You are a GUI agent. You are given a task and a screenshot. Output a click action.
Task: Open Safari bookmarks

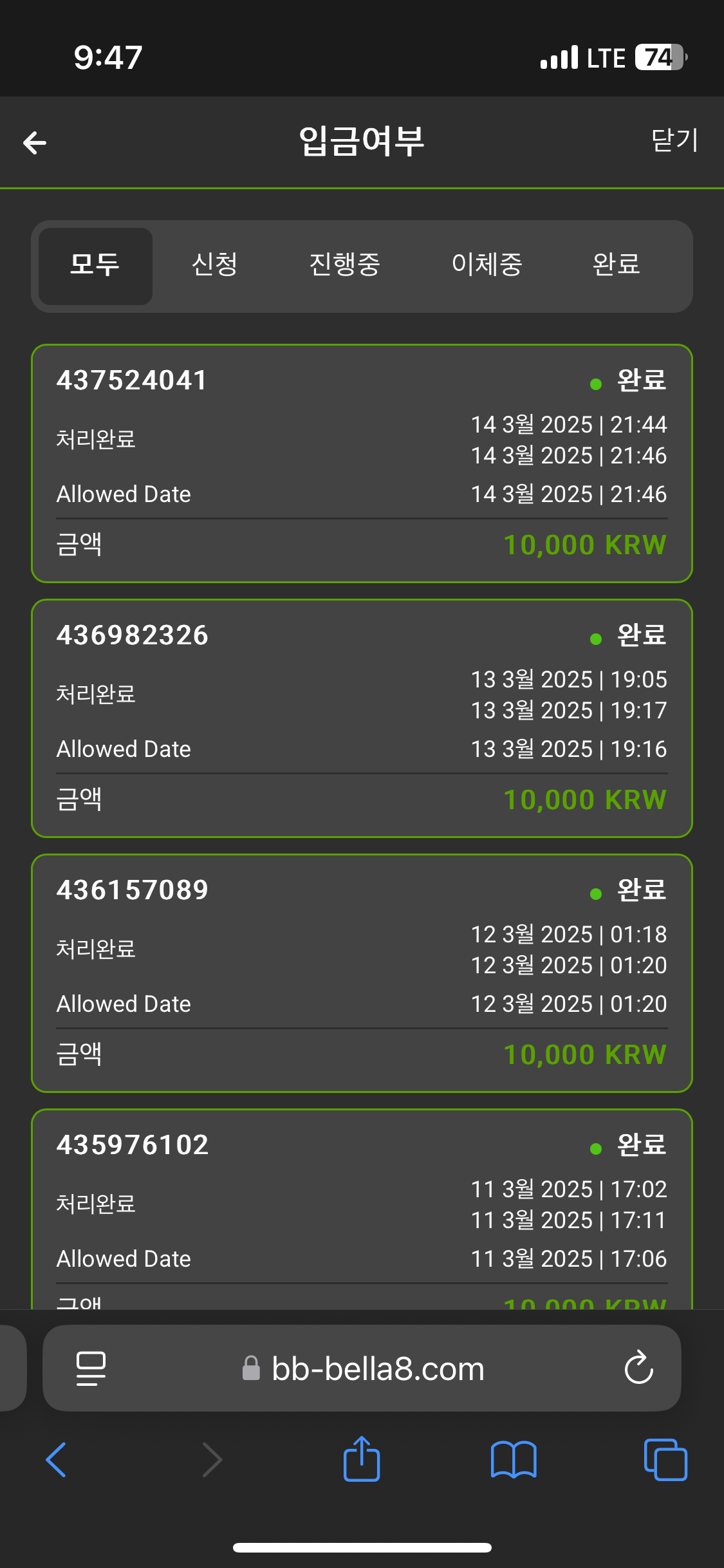pos(514,1459)
